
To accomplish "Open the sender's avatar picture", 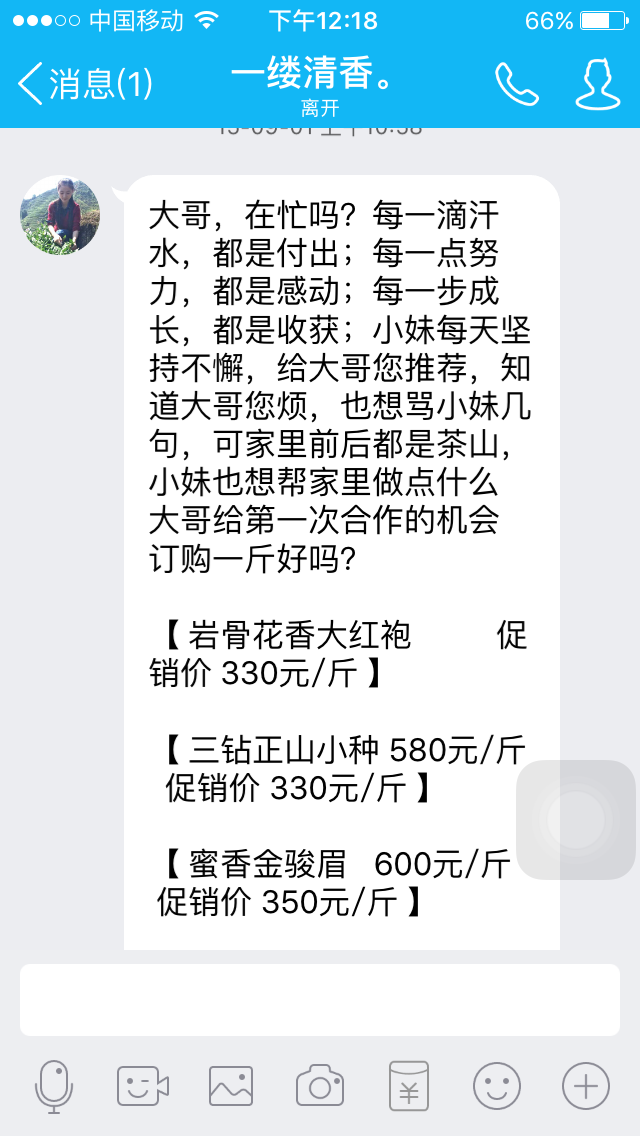I will [x=61, y=215].
